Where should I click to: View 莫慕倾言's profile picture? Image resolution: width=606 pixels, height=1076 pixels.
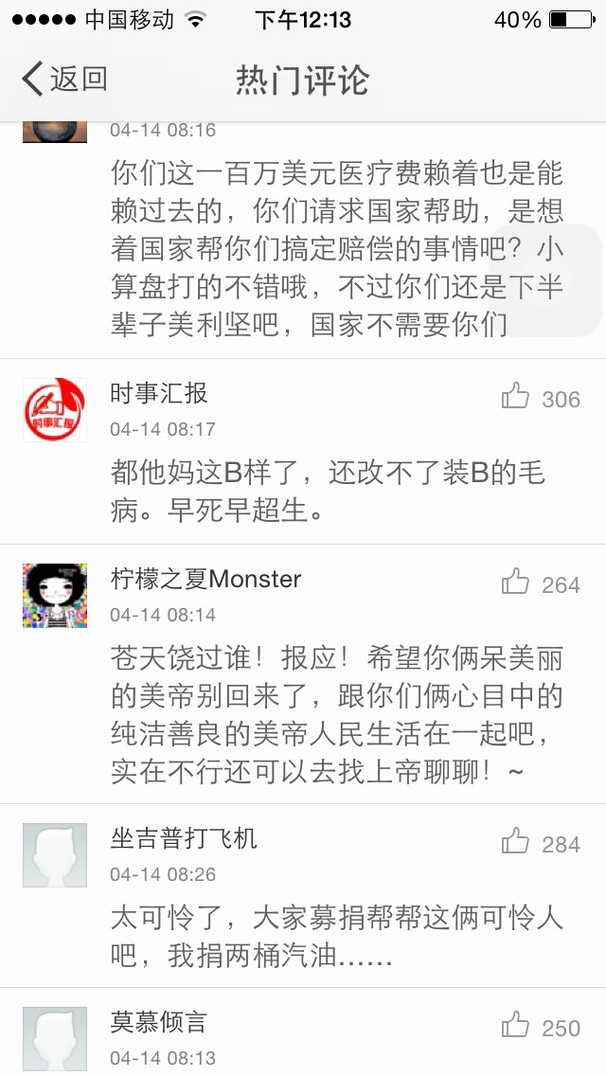coord(55,1039)
